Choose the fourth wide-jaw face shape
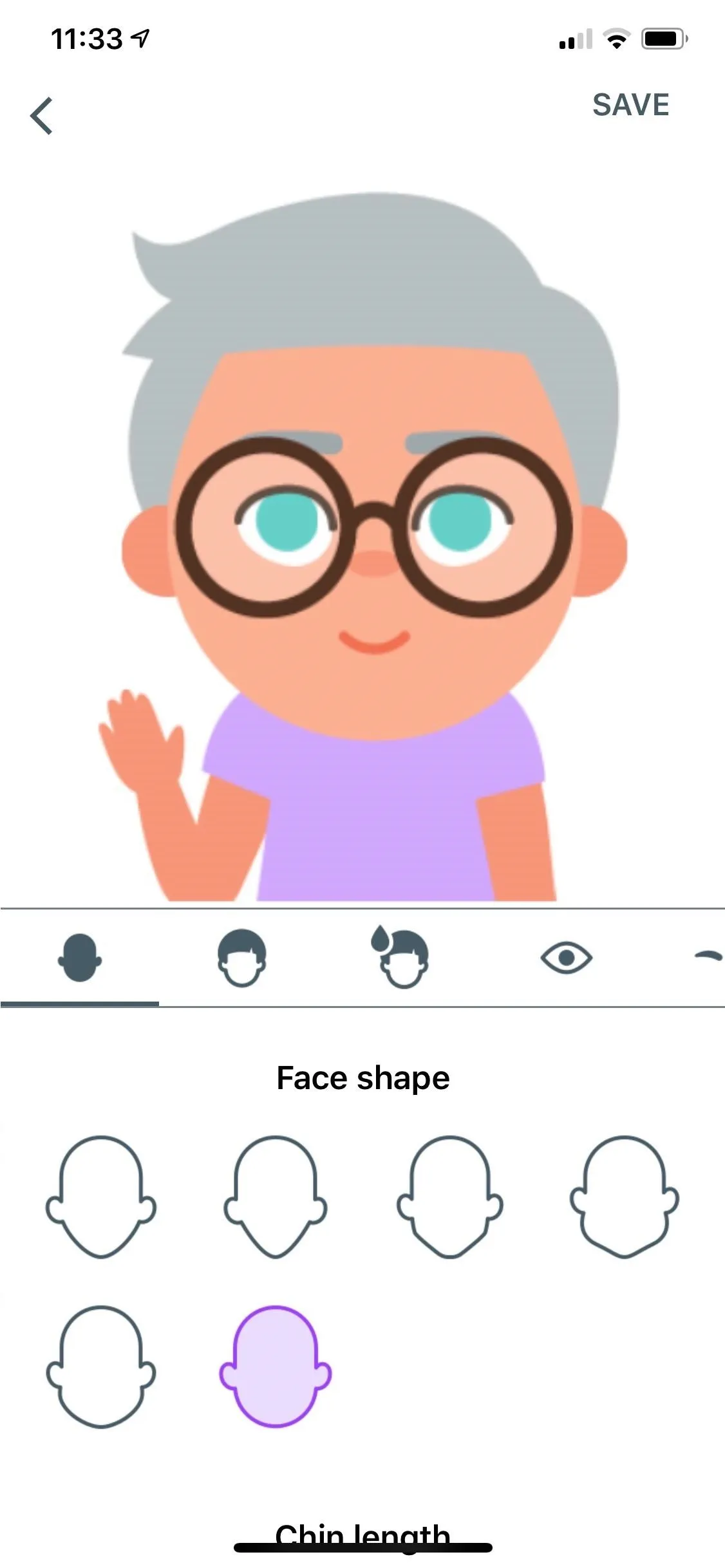Screen dimensions: 725x1568 click(x=624, y=1197)
